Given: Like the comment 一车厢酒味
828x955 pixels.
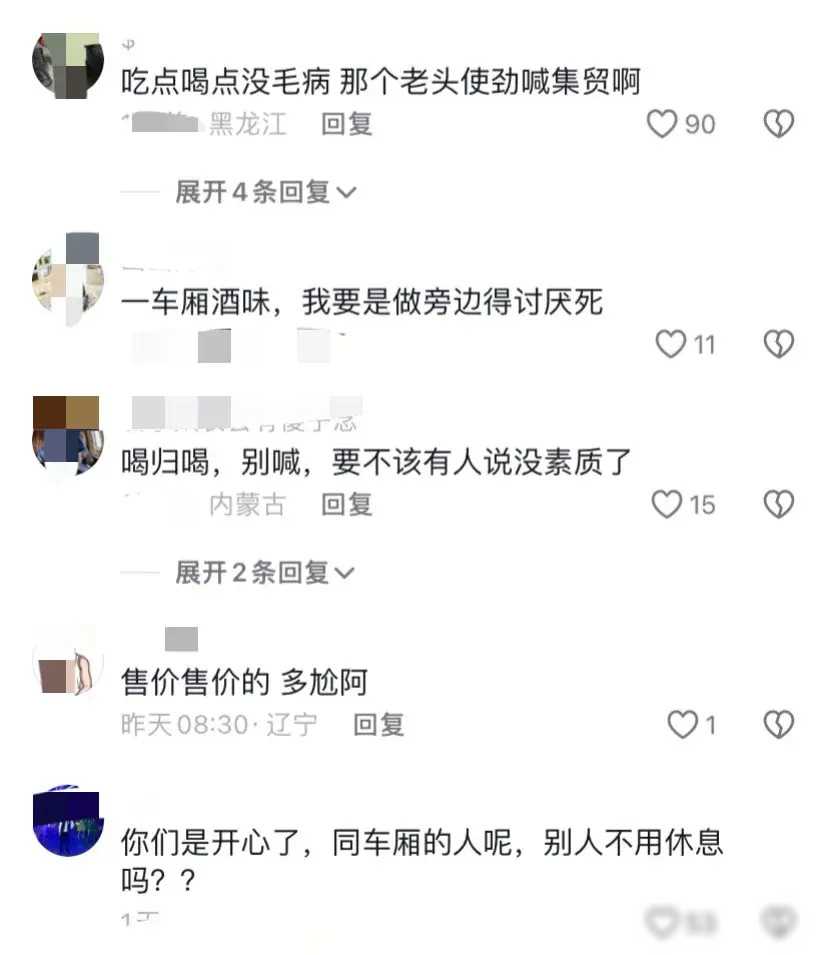Looking at the screenshot, I should coord(670,345).
